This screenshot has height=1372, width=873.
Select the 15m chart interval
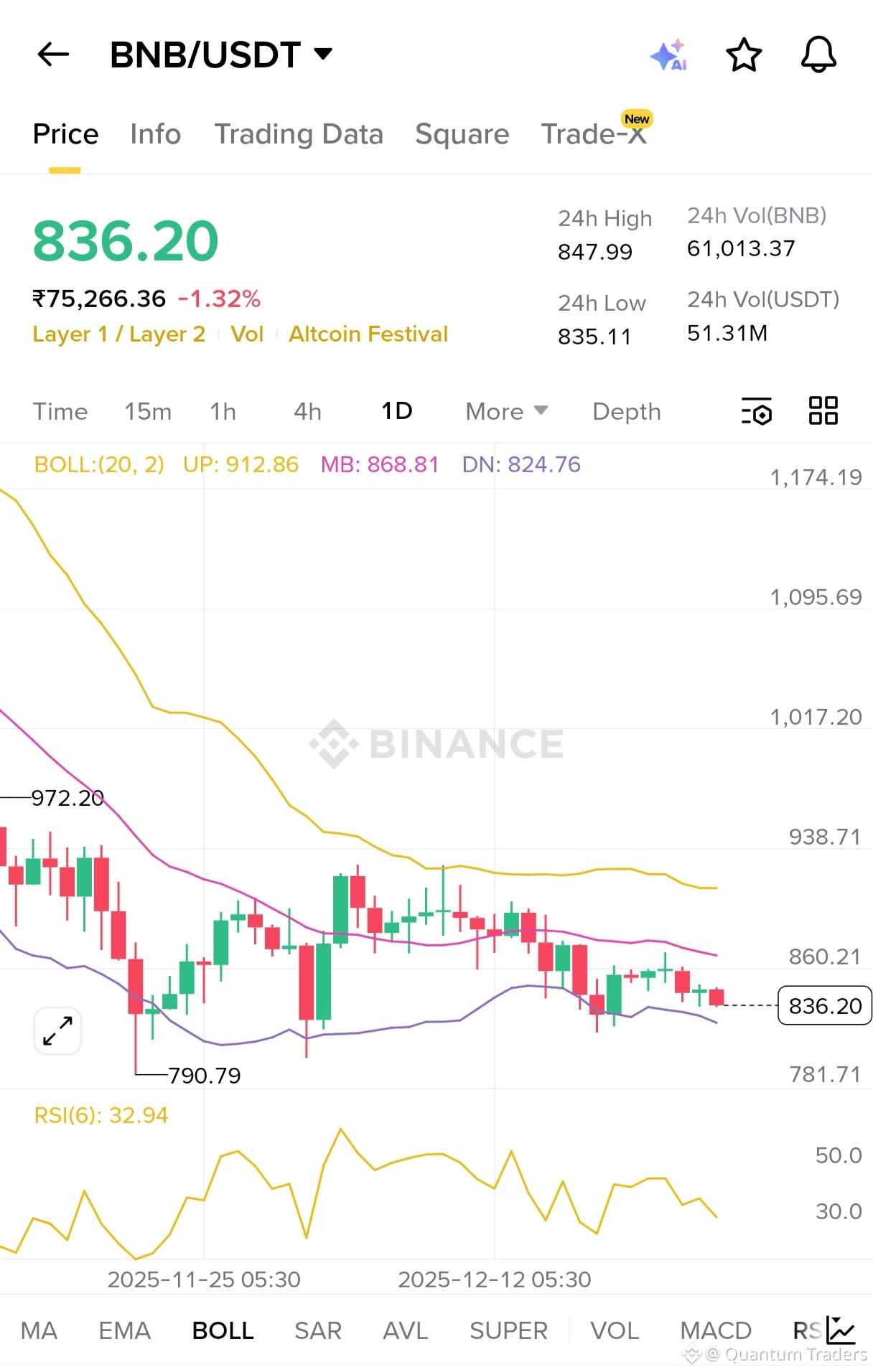click(x=148, y=412)
